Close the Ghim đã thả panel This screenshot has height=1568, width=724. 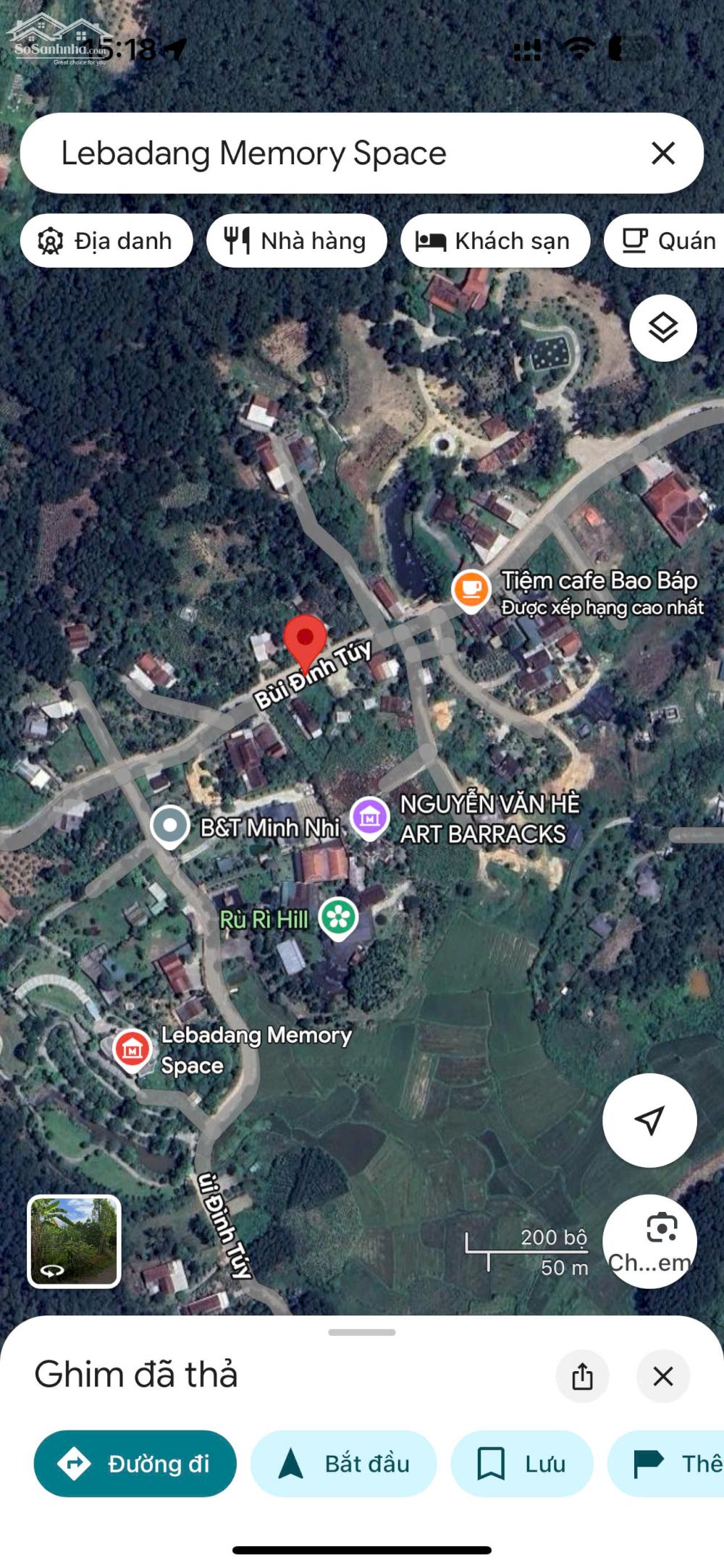[x=662, y=1376]
